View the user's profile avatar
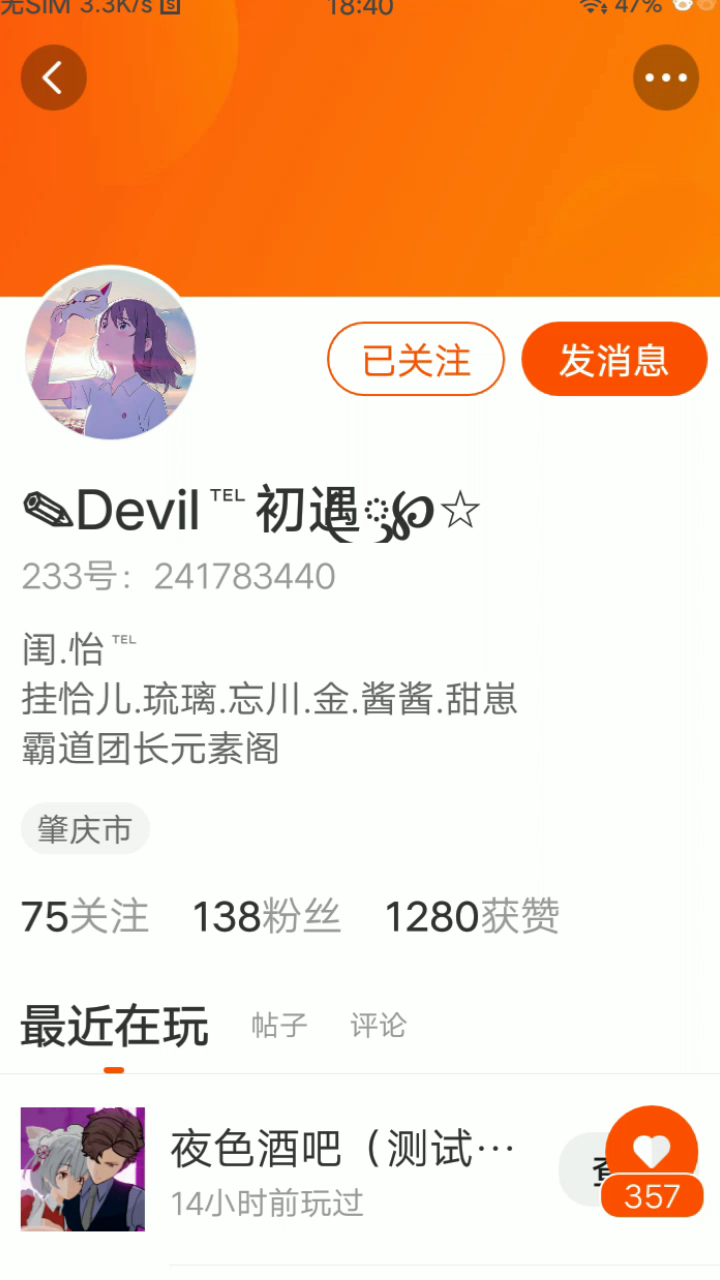The width and height of the screenshot is (720, 1280). coord(110,354)
